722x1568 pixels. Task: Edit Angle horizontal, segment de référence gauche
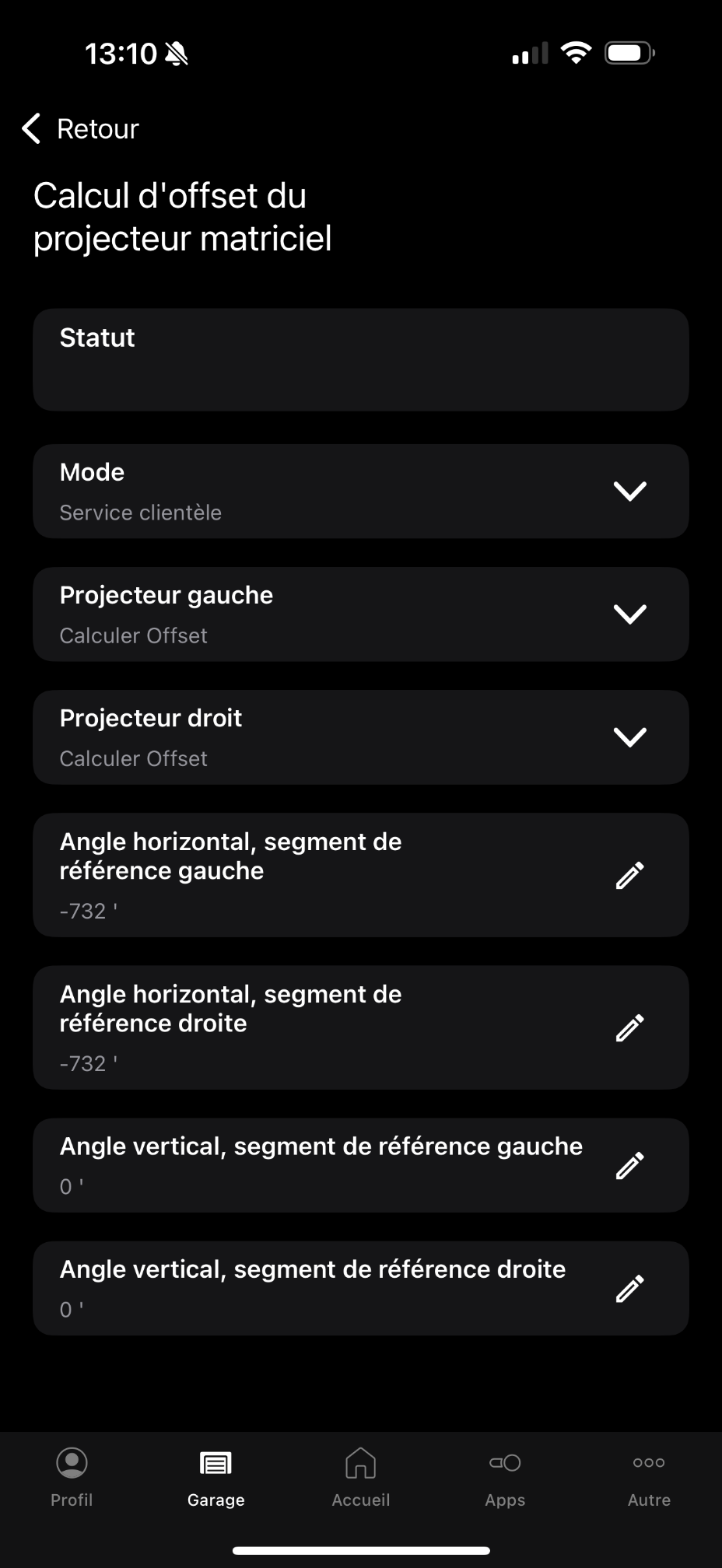[x=629, y=875]
